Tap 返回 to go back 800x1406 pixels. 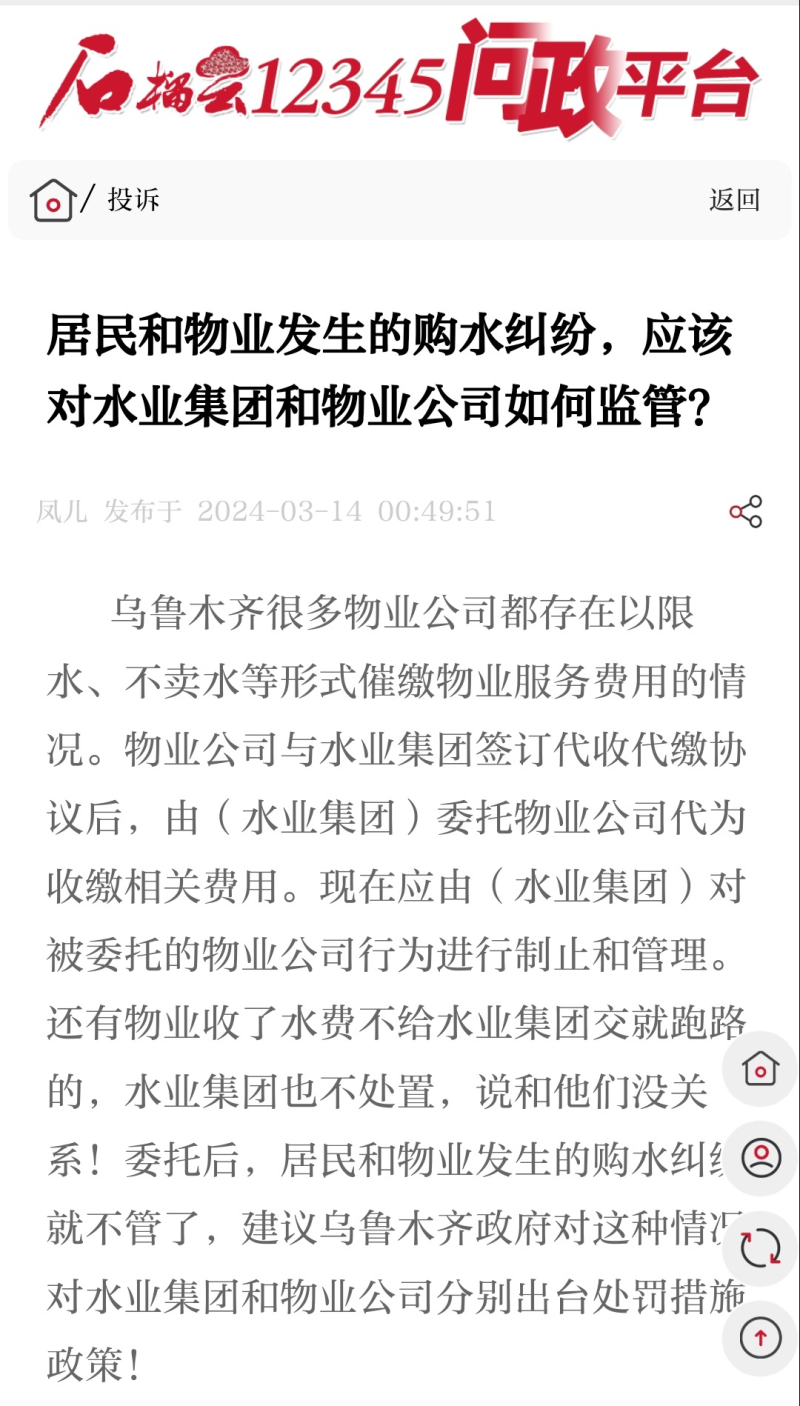click(x=735, y=200)
